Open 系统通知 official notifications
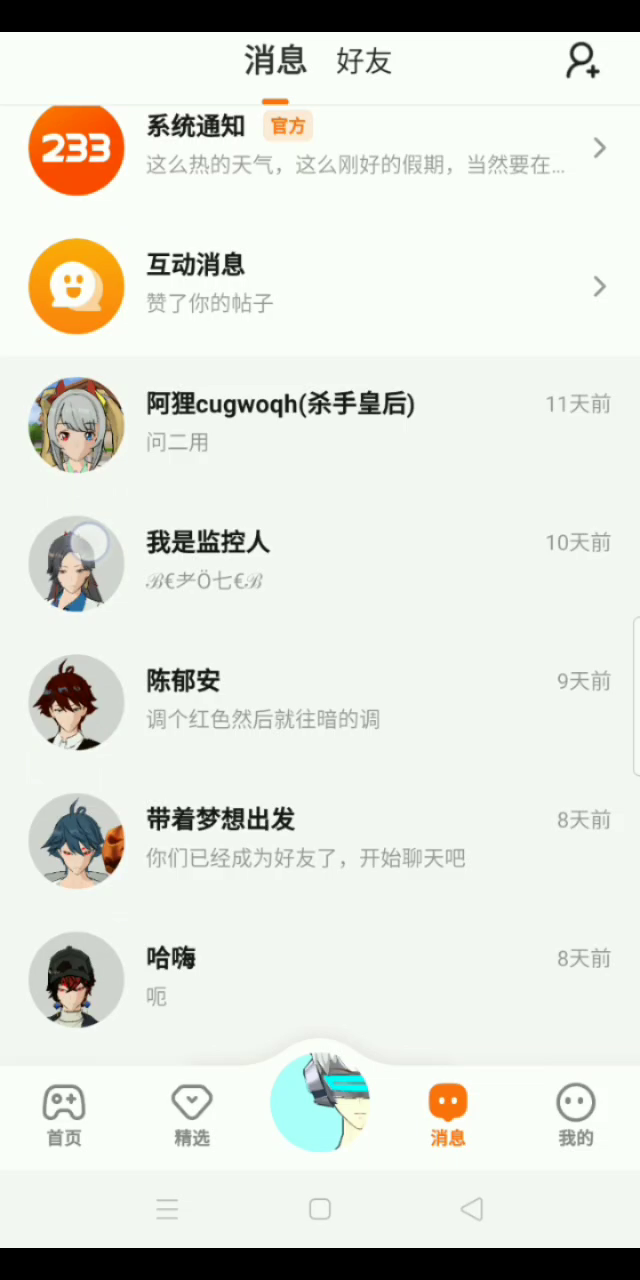Screen dimensions: 640x1280 point(320,148)
